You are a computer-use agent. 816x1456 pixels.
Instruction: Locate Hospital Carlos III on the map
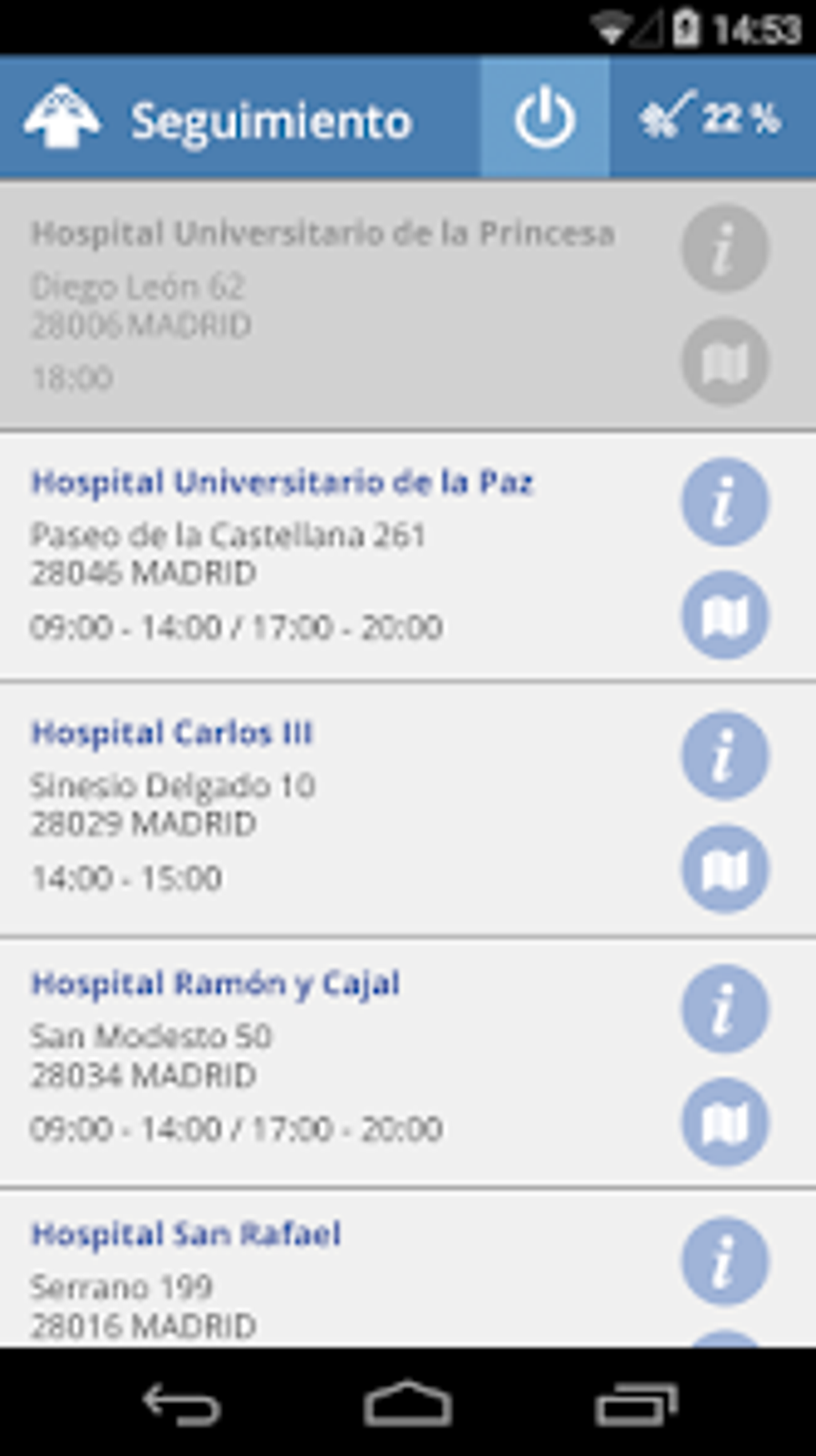coord(725,868)
